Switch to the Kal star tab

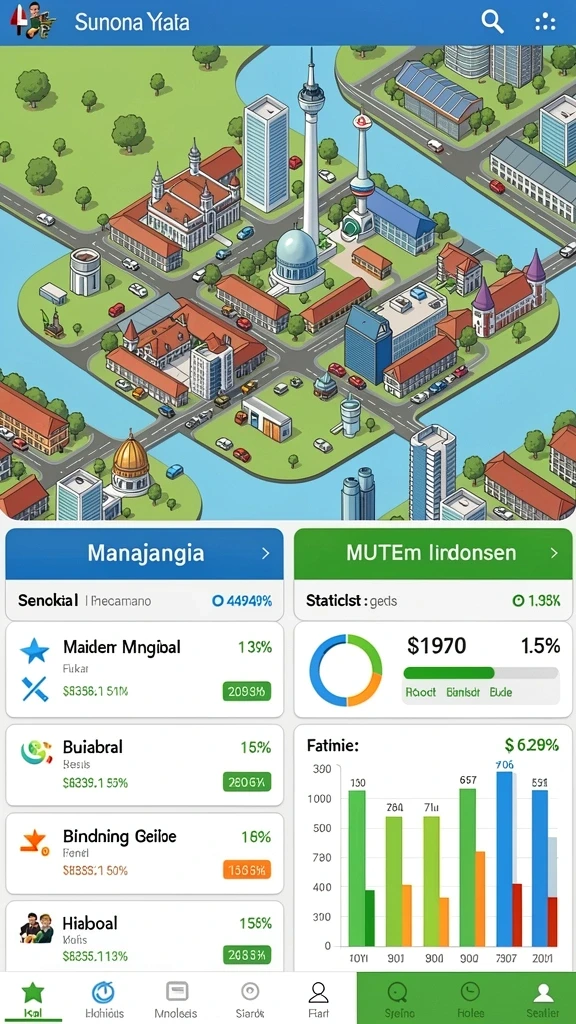coord(33,999)
